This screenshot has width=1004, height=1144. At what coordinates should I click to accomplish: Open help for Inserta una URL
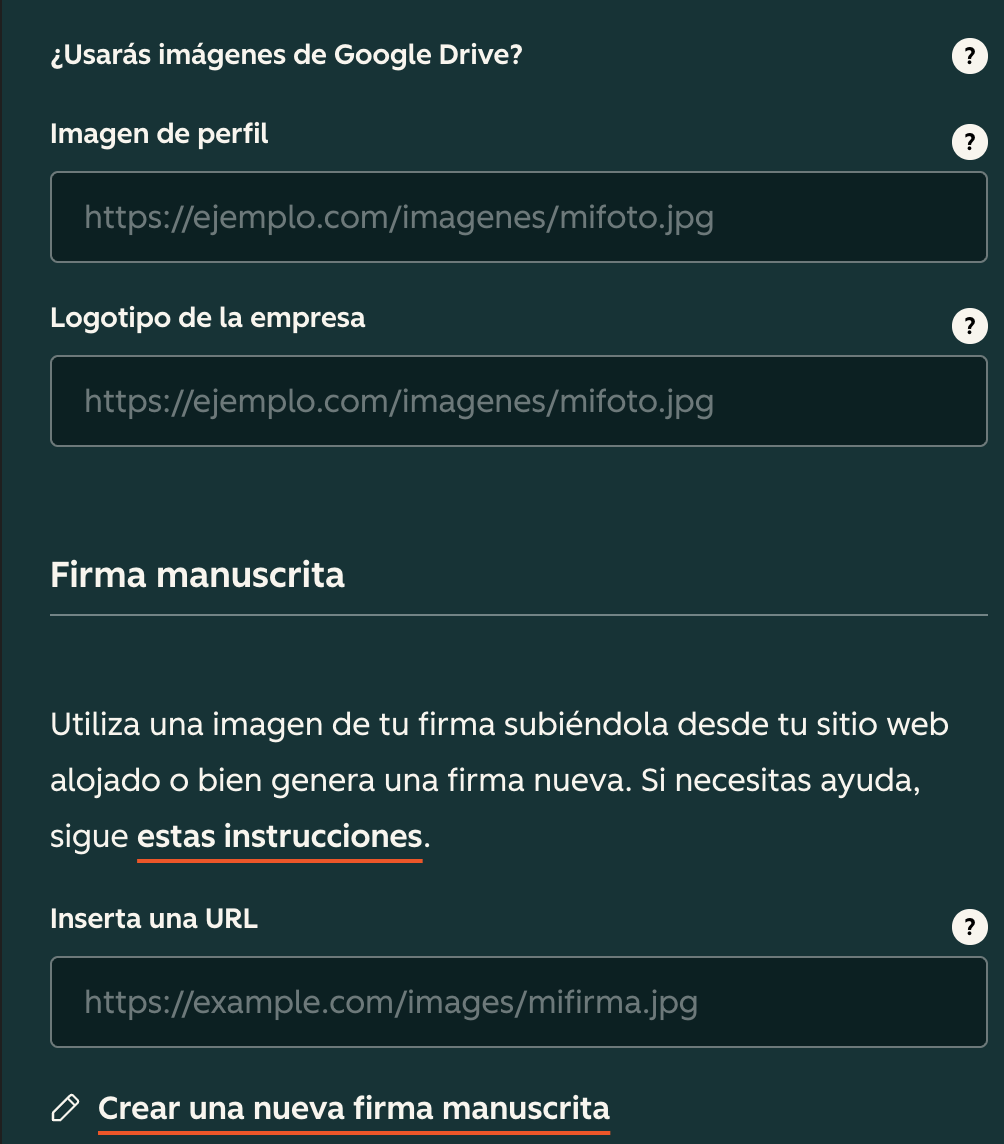tap(969, 927)
